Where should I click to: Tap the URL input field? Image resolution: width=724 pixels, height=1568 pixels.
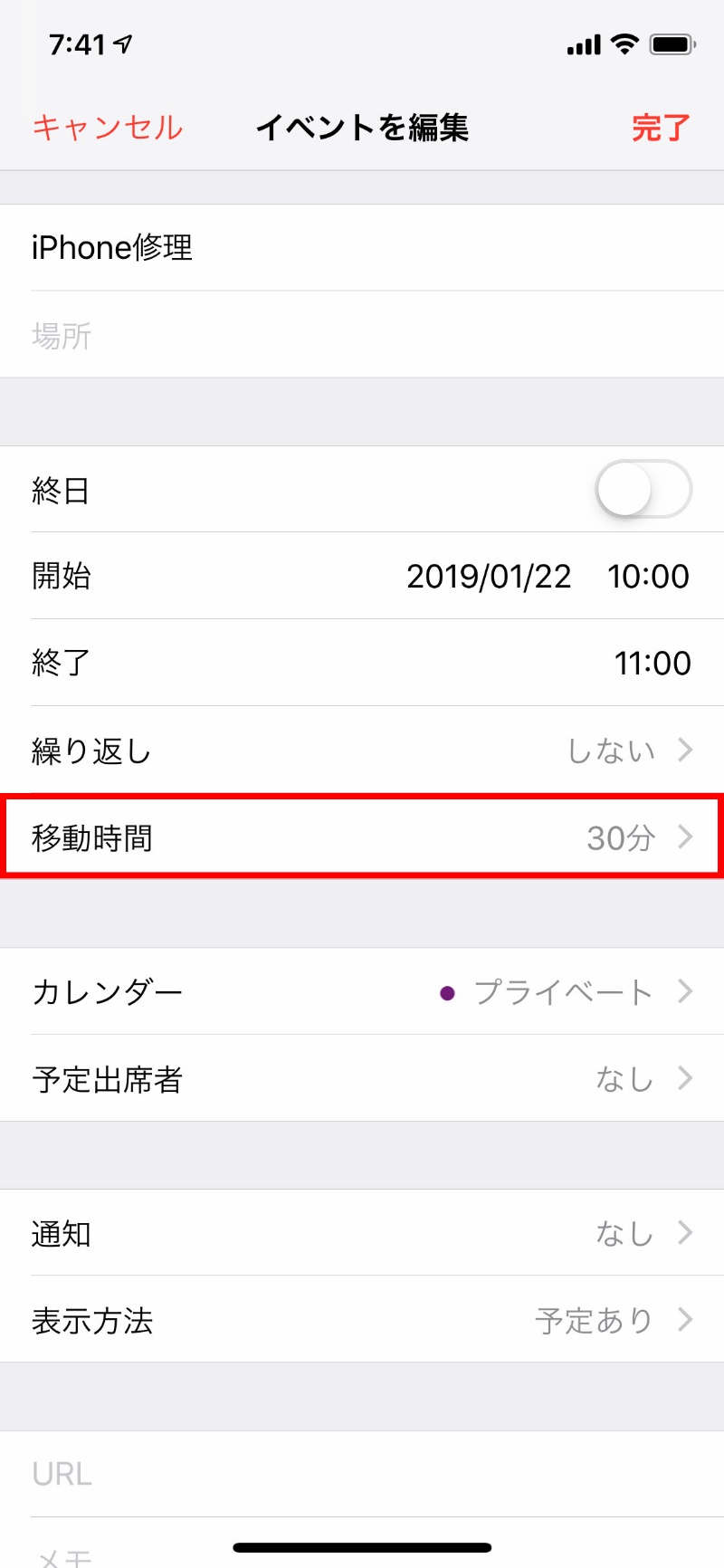pos(362,1474)
